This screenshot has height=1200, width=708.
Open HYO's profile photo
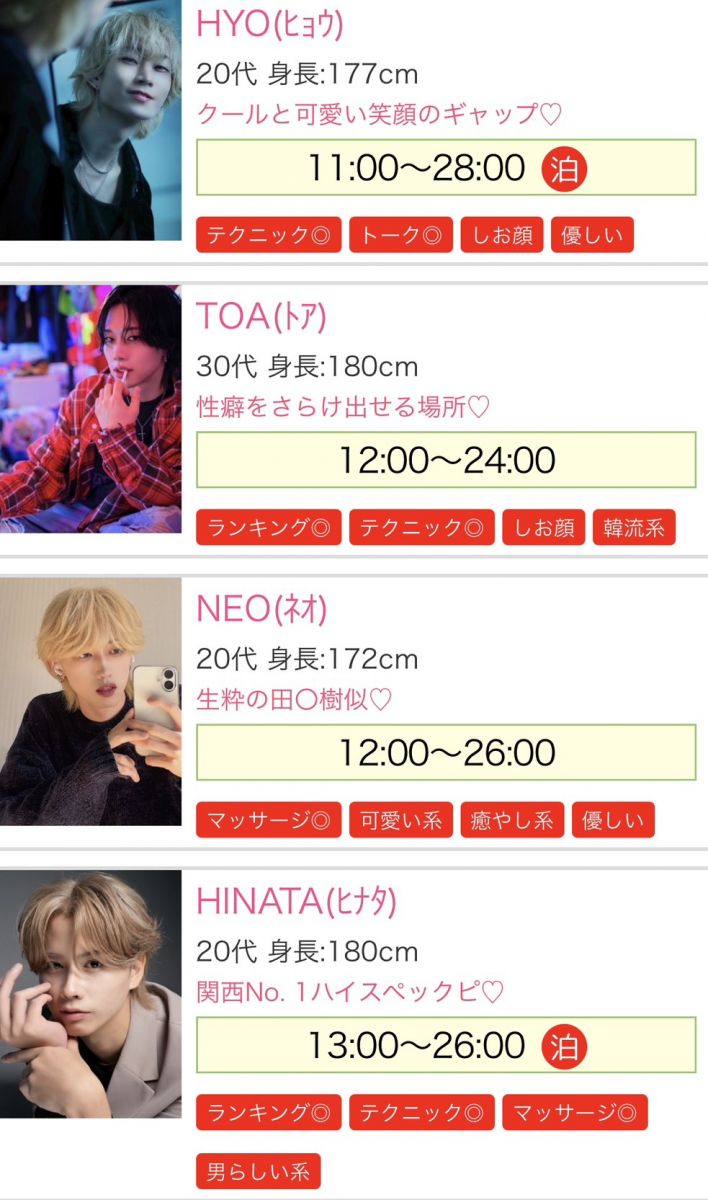click(x=90, y=120)
